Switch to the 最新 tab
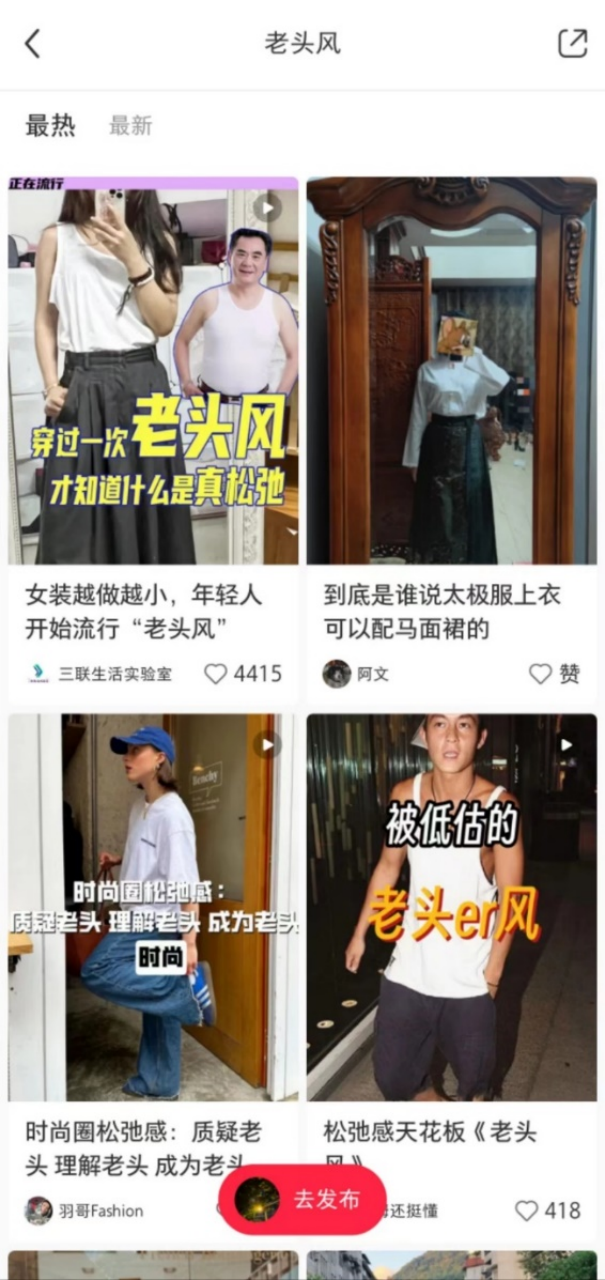 pyautogui.click(x=130, y=126)
